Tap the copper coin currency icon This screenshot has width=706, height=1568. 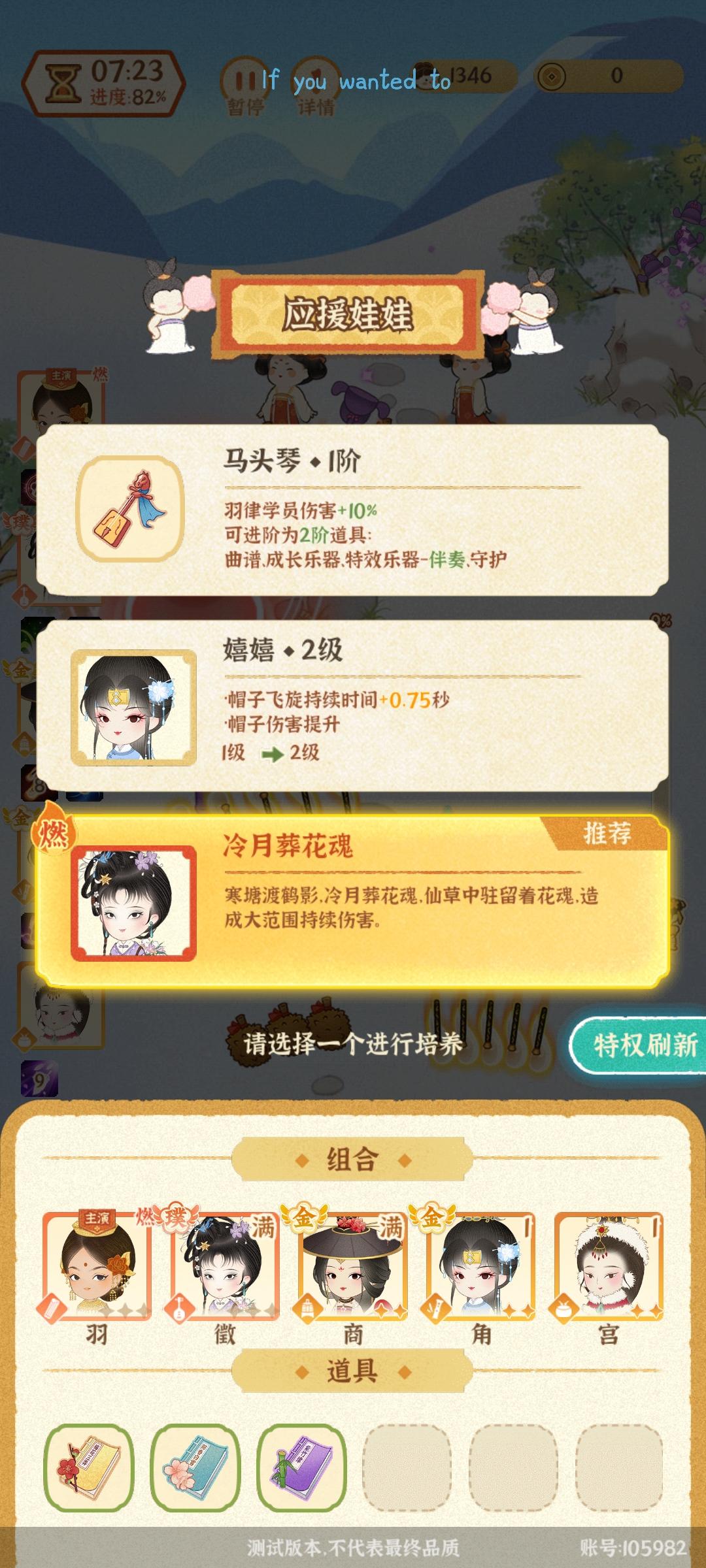553,78
